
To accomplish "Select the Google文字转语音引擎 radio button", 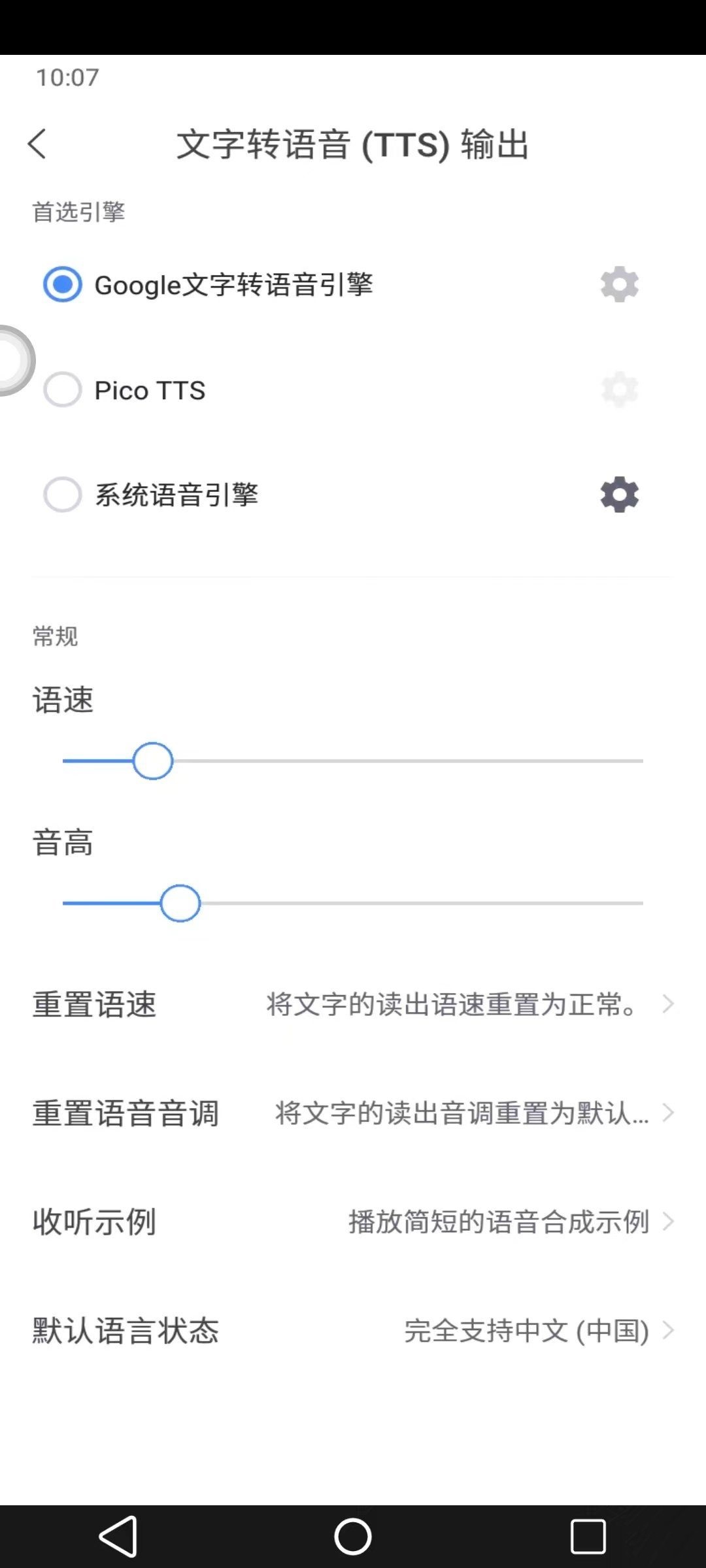I will pyautogui.click(x=61, y=284).
